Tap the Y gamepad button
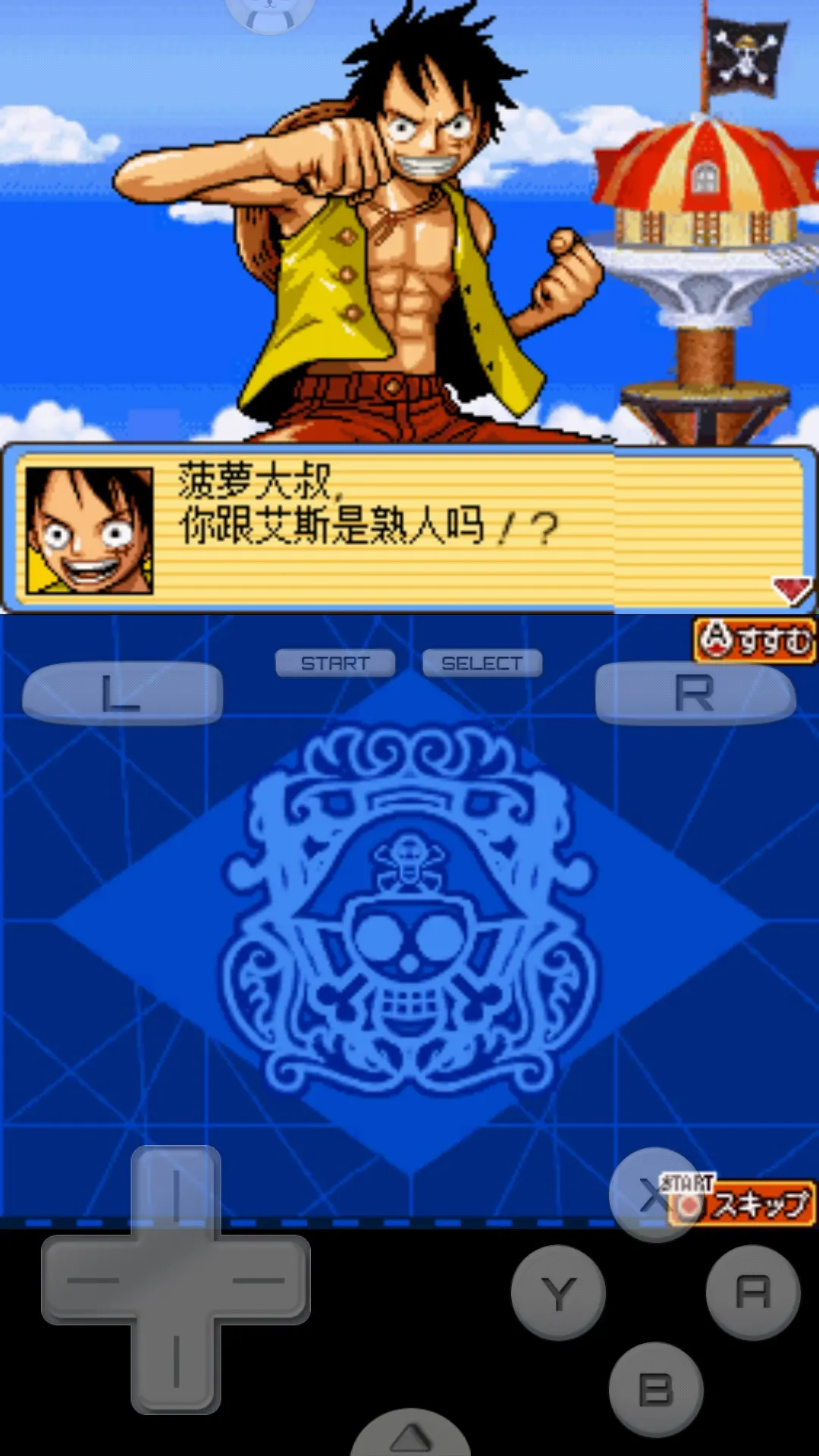Screen dimensions: 819x1456 (x=559, y=1292)
